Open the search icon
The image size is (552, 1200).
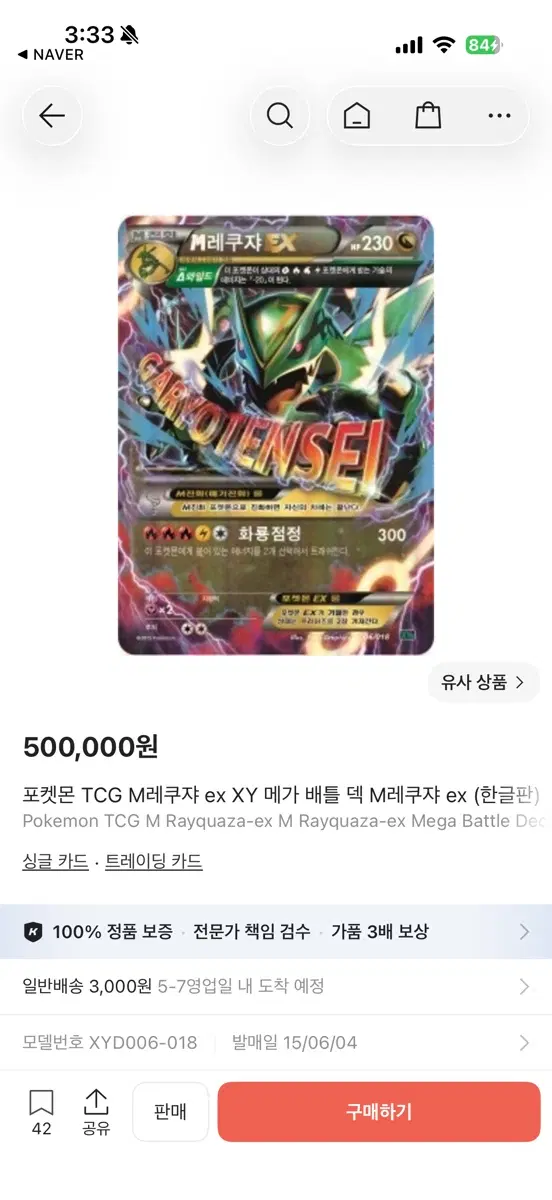(x=280, y=116)
